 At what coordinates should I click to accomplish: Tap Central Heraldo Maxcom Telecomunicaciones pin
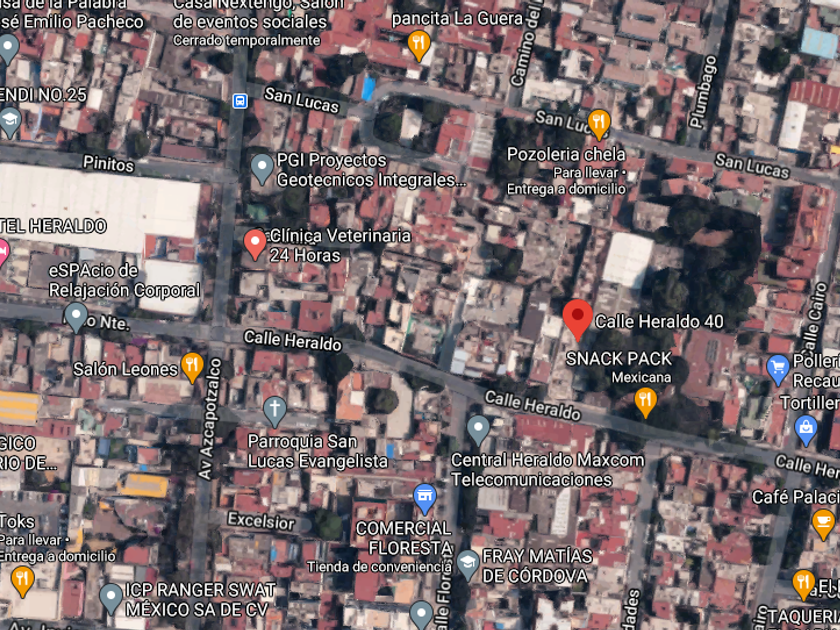pos(478,431)
